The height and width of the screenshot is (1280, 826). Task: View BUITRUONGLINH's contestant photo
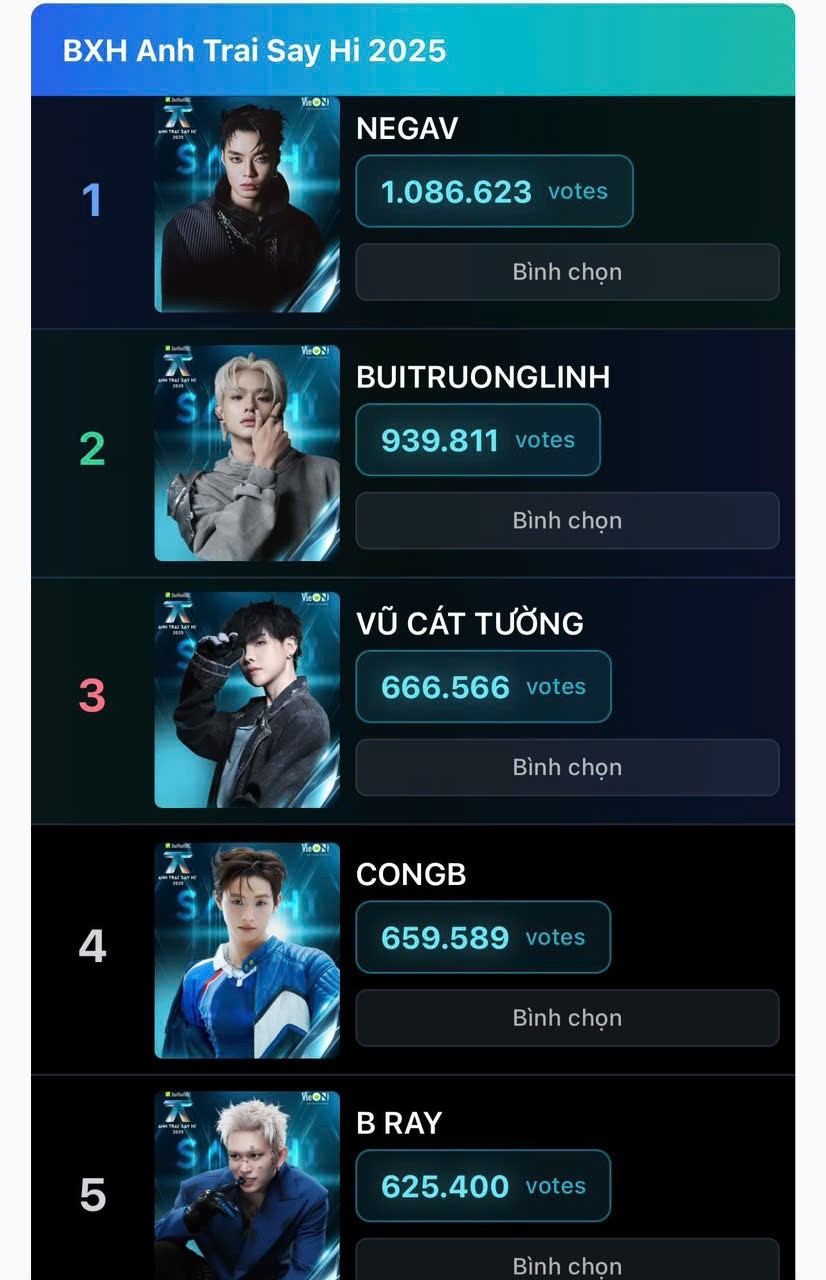(247, 452)
